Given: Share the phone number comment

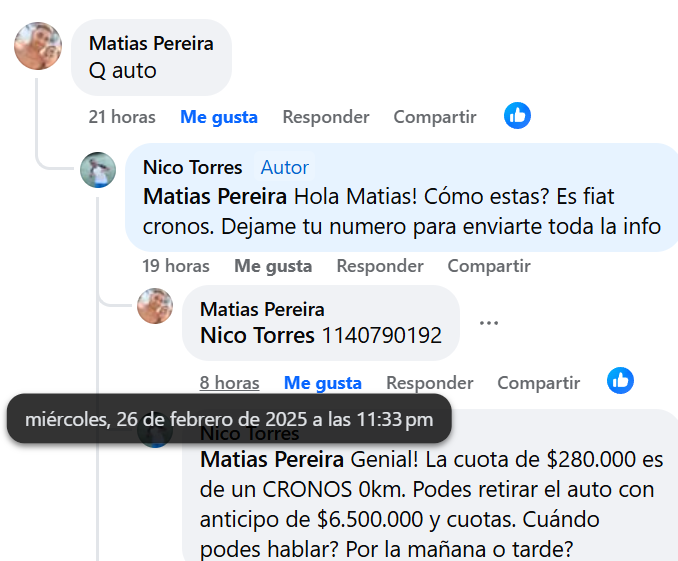Looking at the screenshot, I should point(539,383).
